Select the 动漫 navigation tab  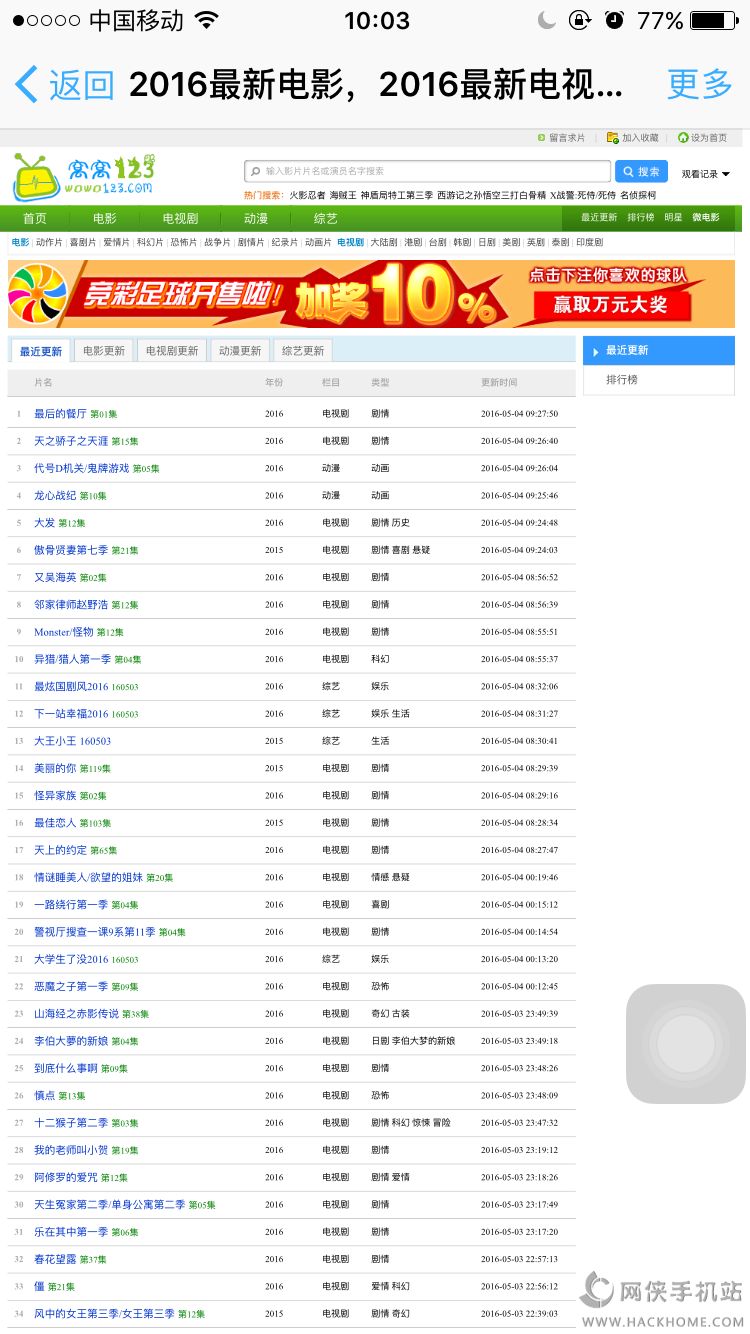coord(256,218)
